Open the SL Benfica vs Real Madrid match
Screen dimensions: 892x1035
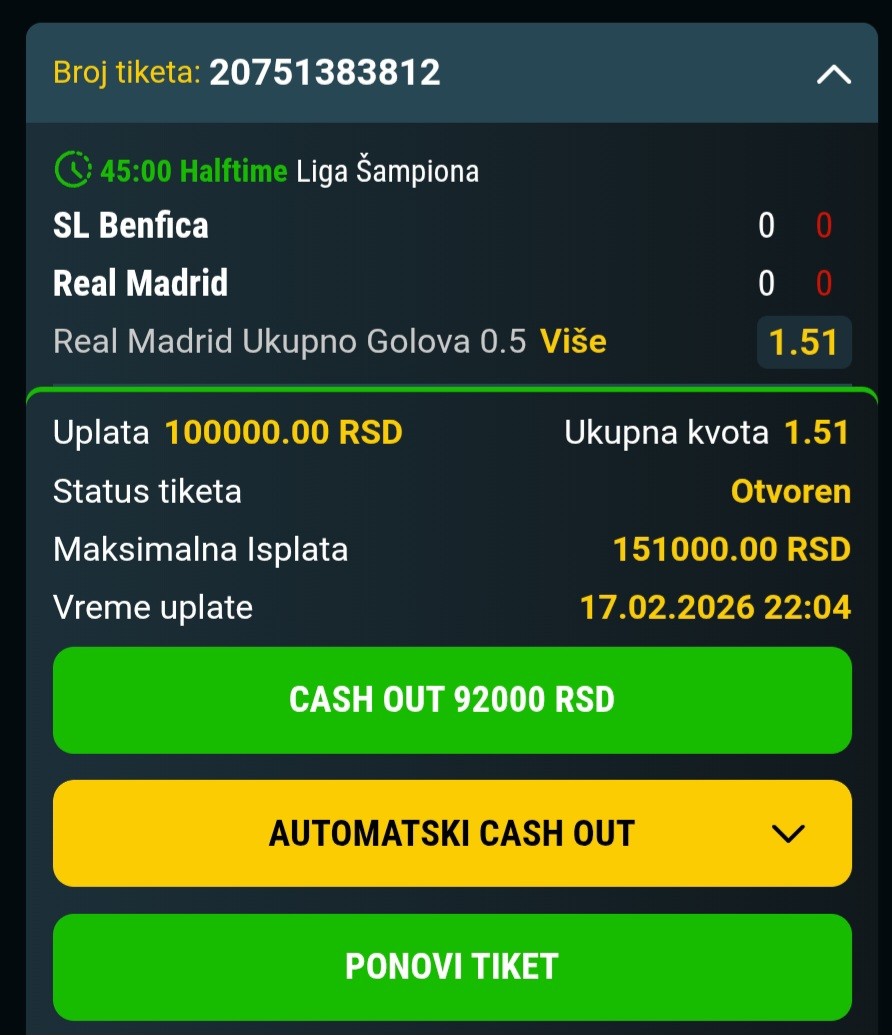(x=141, y=254)
